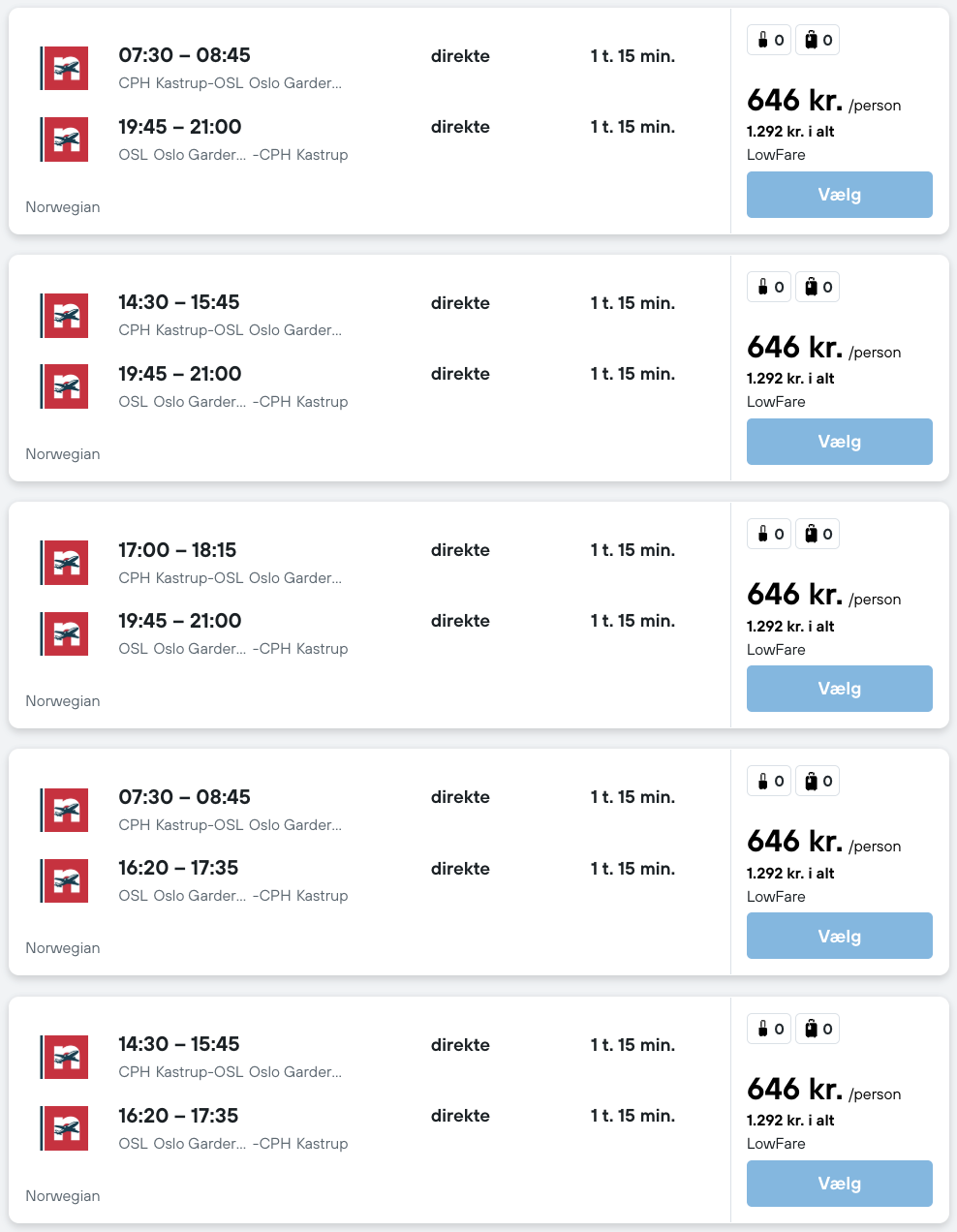
Task: Book the 14:30 outbound with 16:20 return
Action: [839, 1183]
